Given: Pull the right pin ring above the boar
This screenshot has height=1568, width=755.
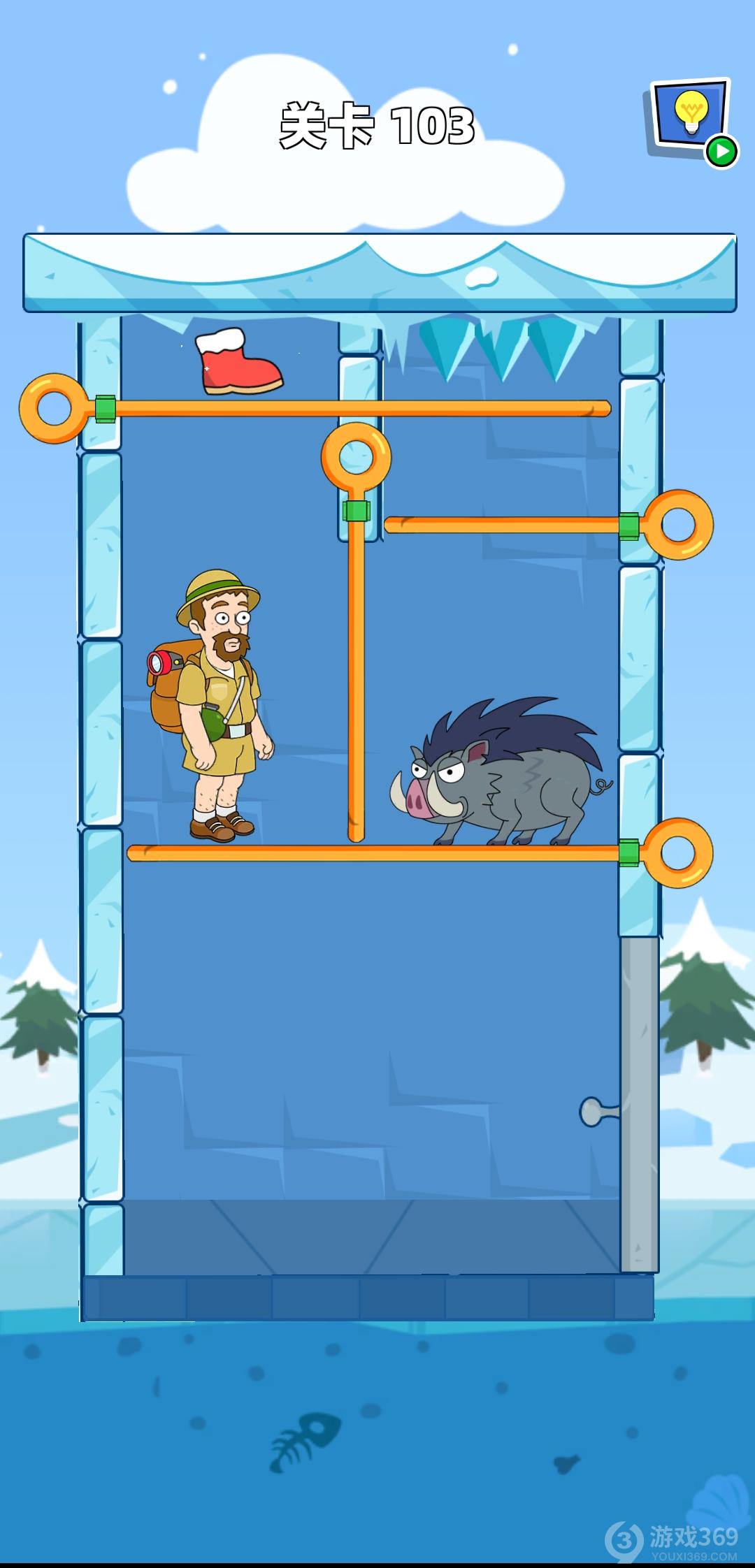Looking at the screenshot, I should [677, 525].
